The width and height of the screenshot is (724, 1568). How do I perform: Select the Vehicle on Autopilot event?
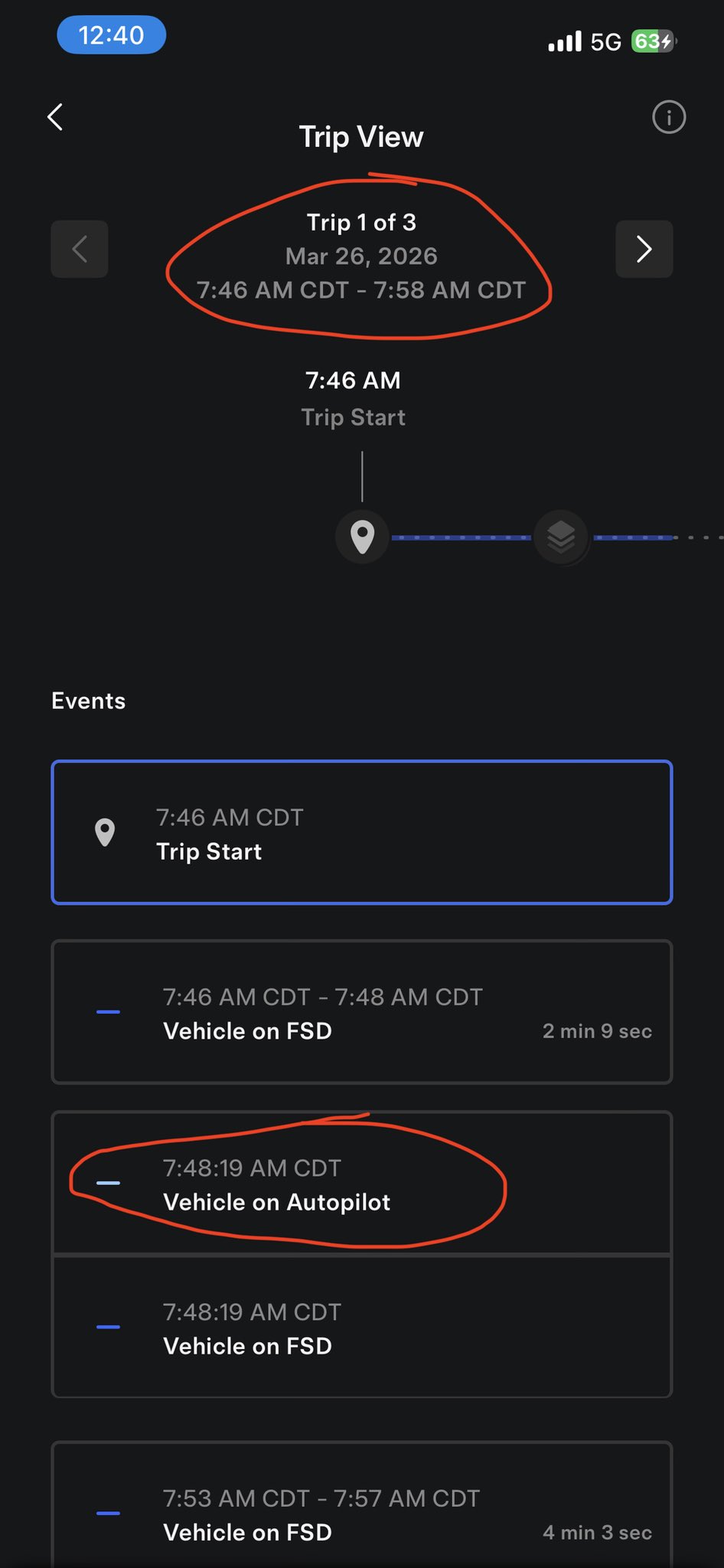361,1184
